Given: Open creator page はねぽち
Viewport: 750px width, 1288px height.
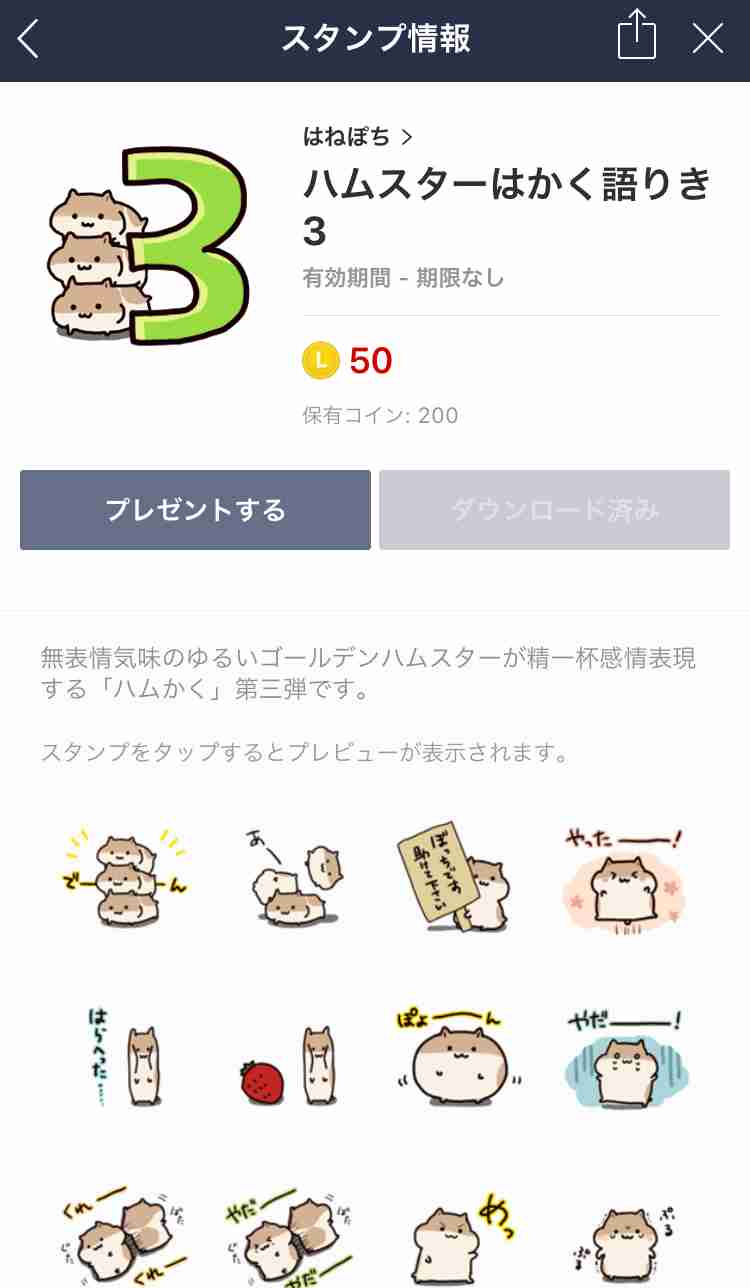Looking at the screenshot, I should tap(358, 137).
